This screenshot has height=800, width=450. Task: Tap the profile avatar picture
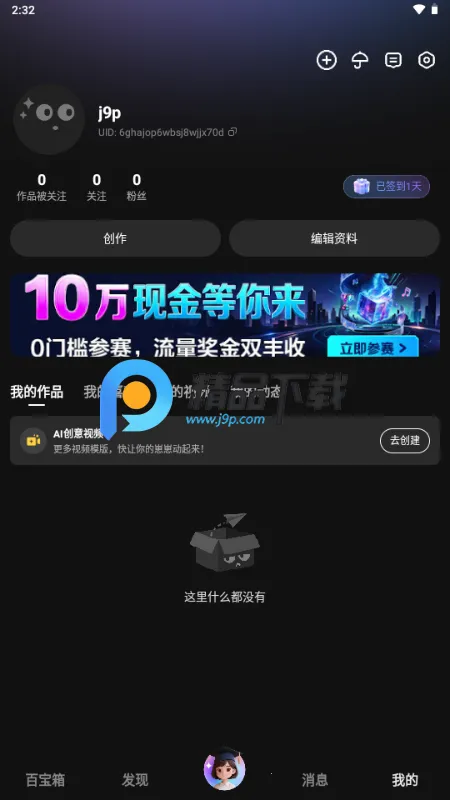49,119
